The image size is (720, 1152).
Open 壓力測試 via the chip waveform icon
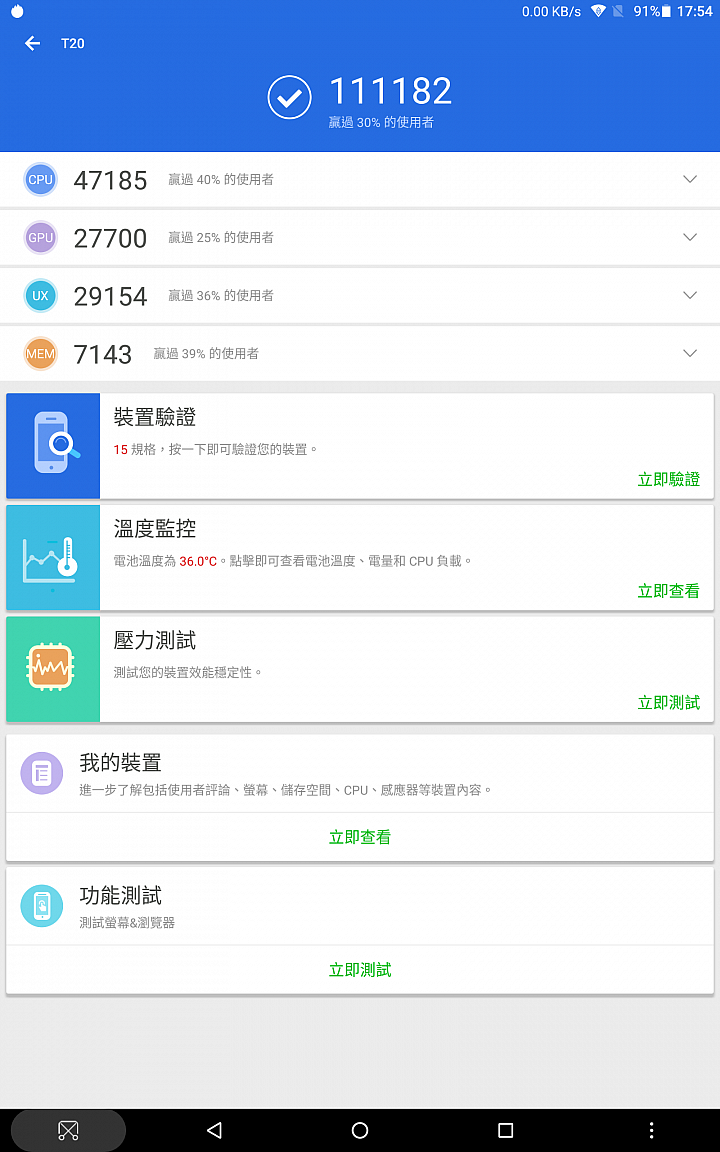tap(52, 670)
